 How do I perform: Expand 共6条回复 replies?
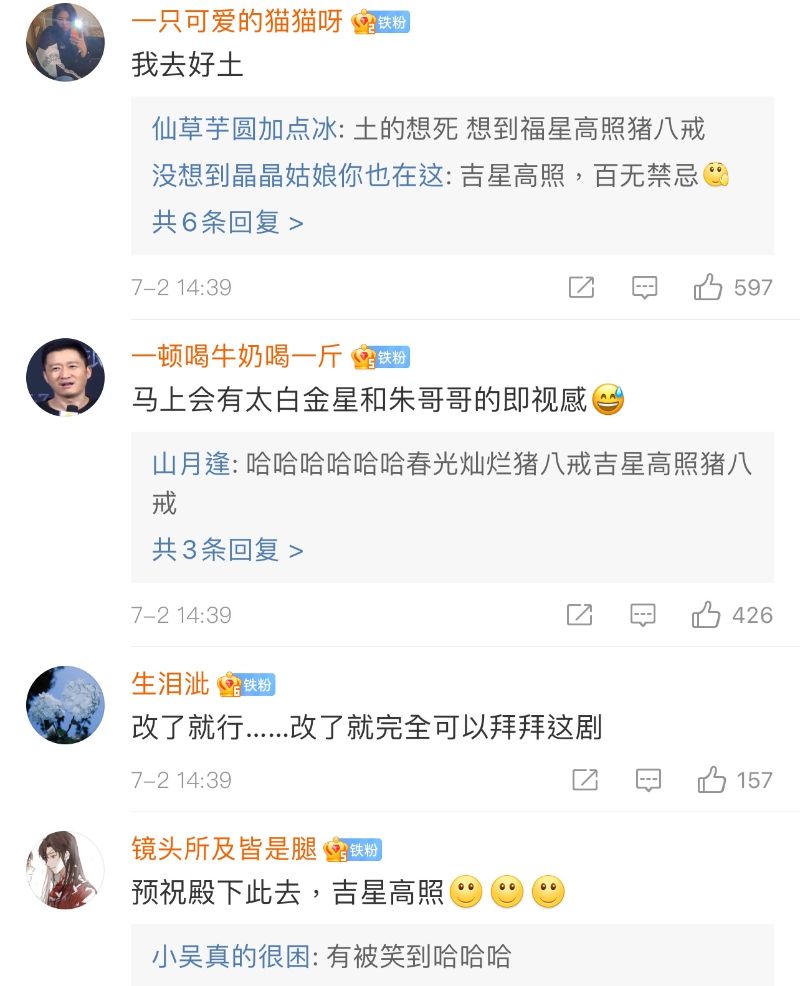227,222
